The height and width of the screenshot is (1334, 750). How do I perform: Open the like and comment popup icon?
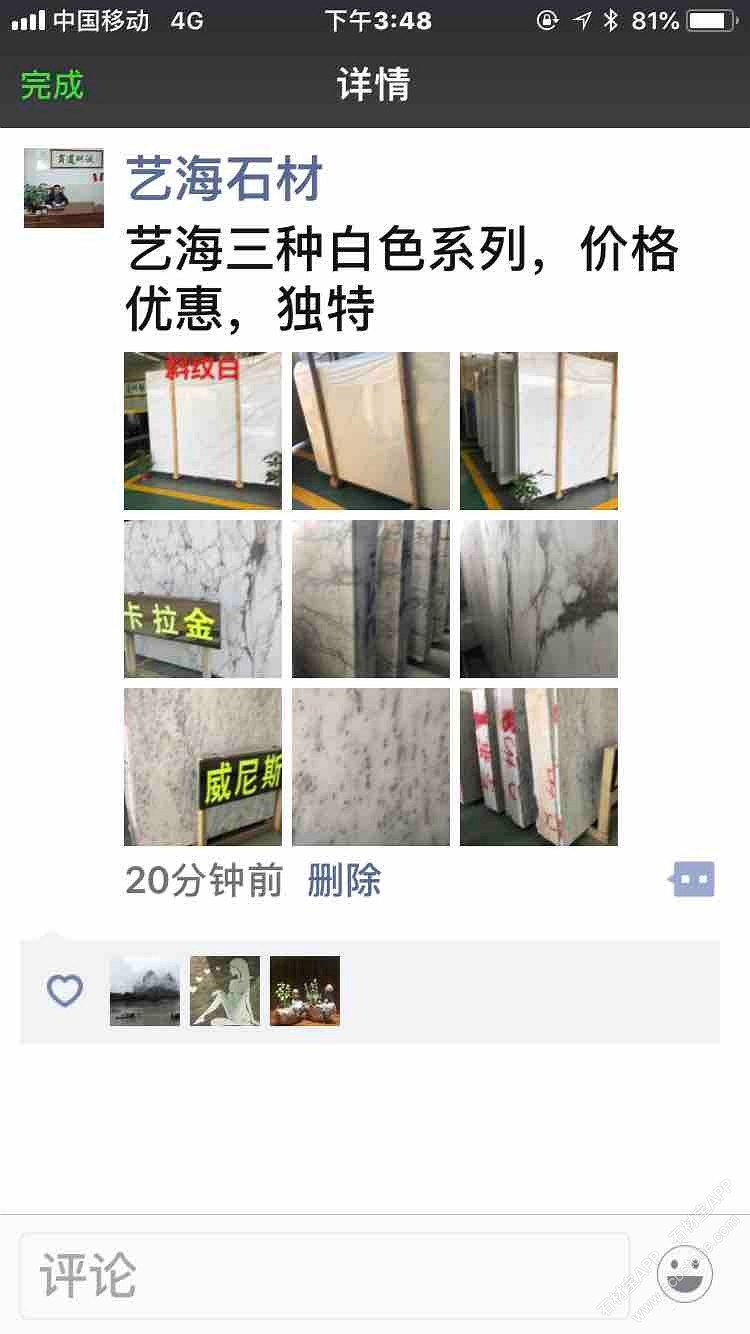pos(693,880)
